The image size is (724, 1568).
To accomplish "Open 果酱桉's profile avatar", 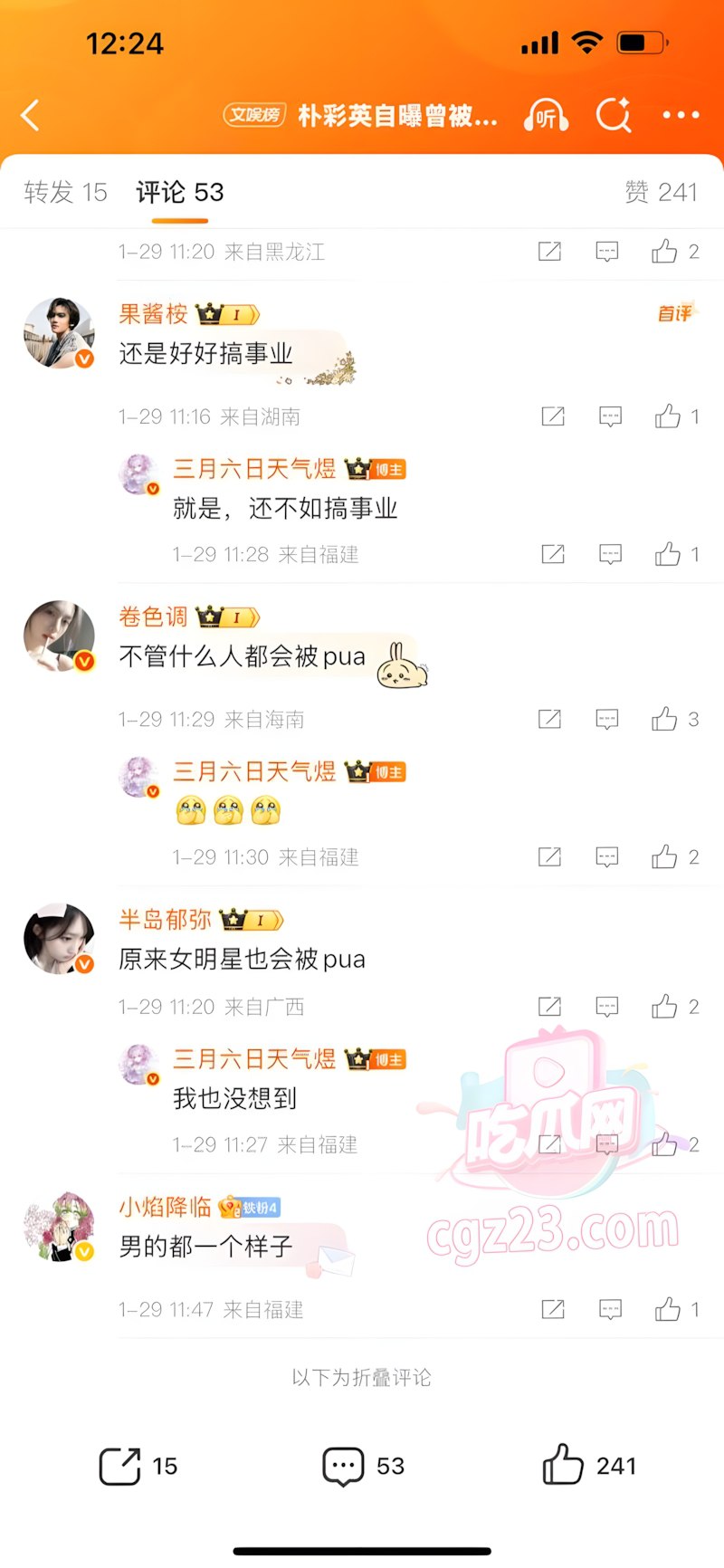I will click(60, 333).
